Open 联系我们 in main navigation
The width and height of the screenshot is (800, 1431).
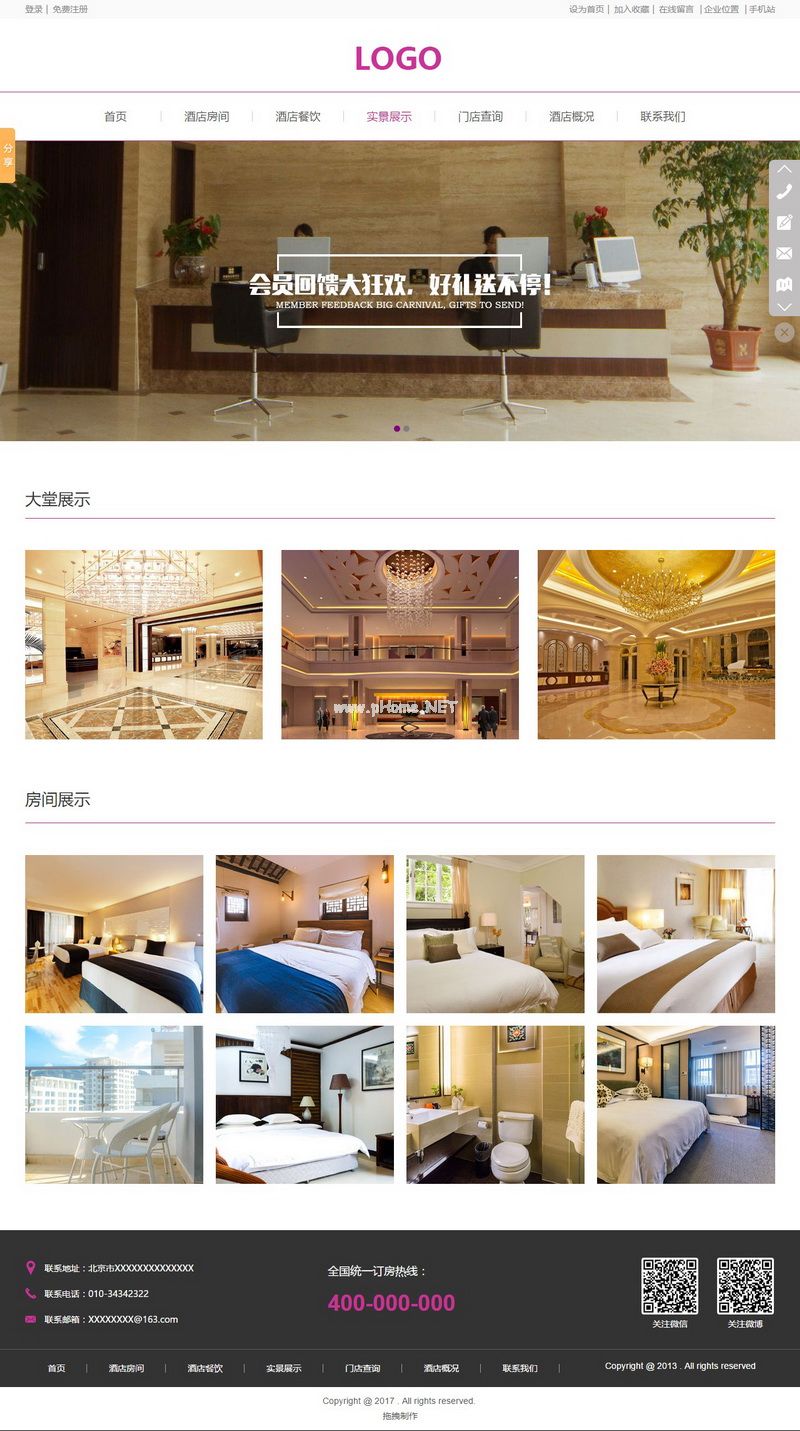pyautogui.click(x=662, y=117)
